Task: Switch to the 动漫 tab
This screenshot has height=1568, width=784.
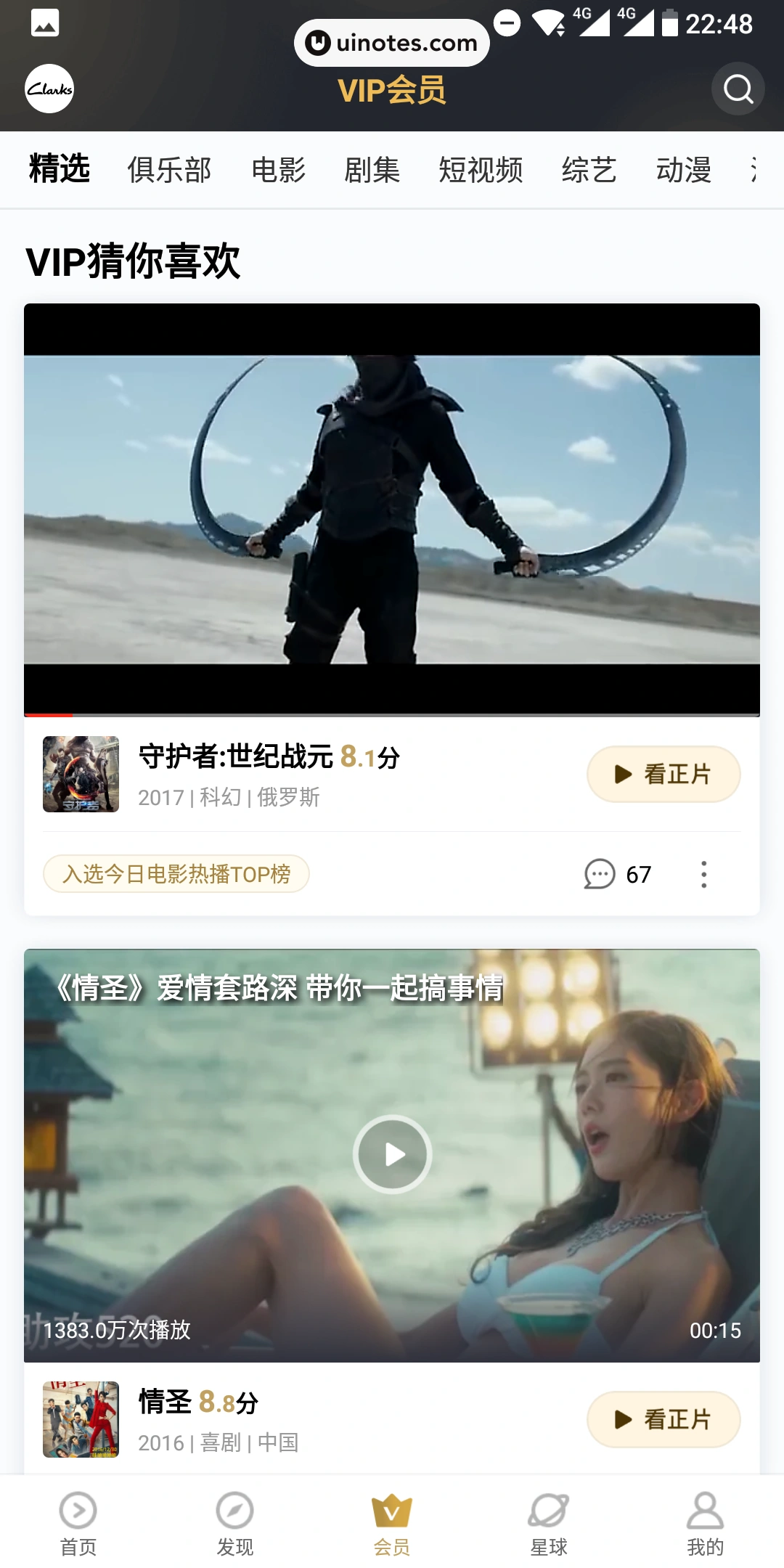Action: (683, 170)
